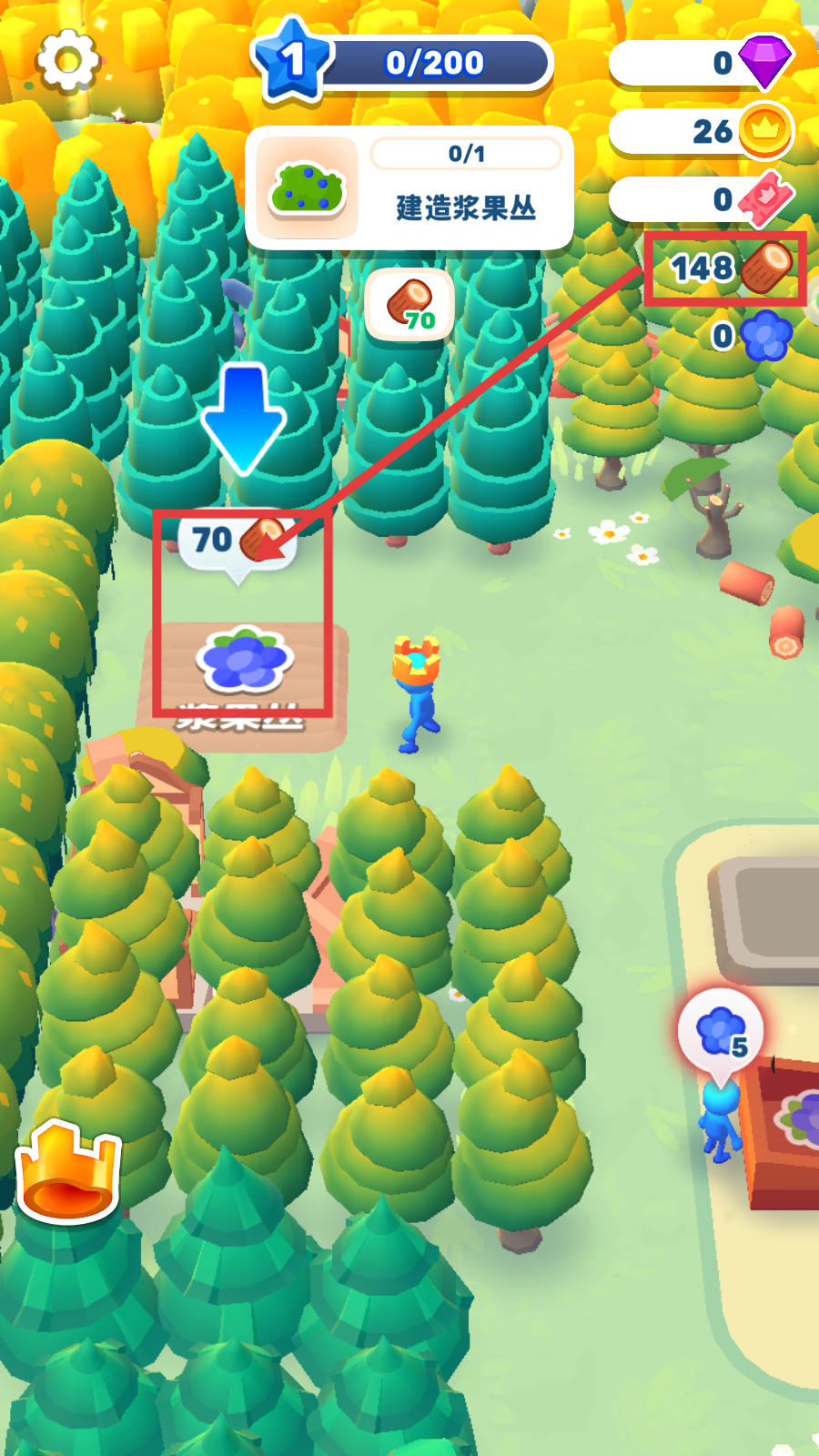Tap the 5-berry customer request bubble

coord(721,1035)
